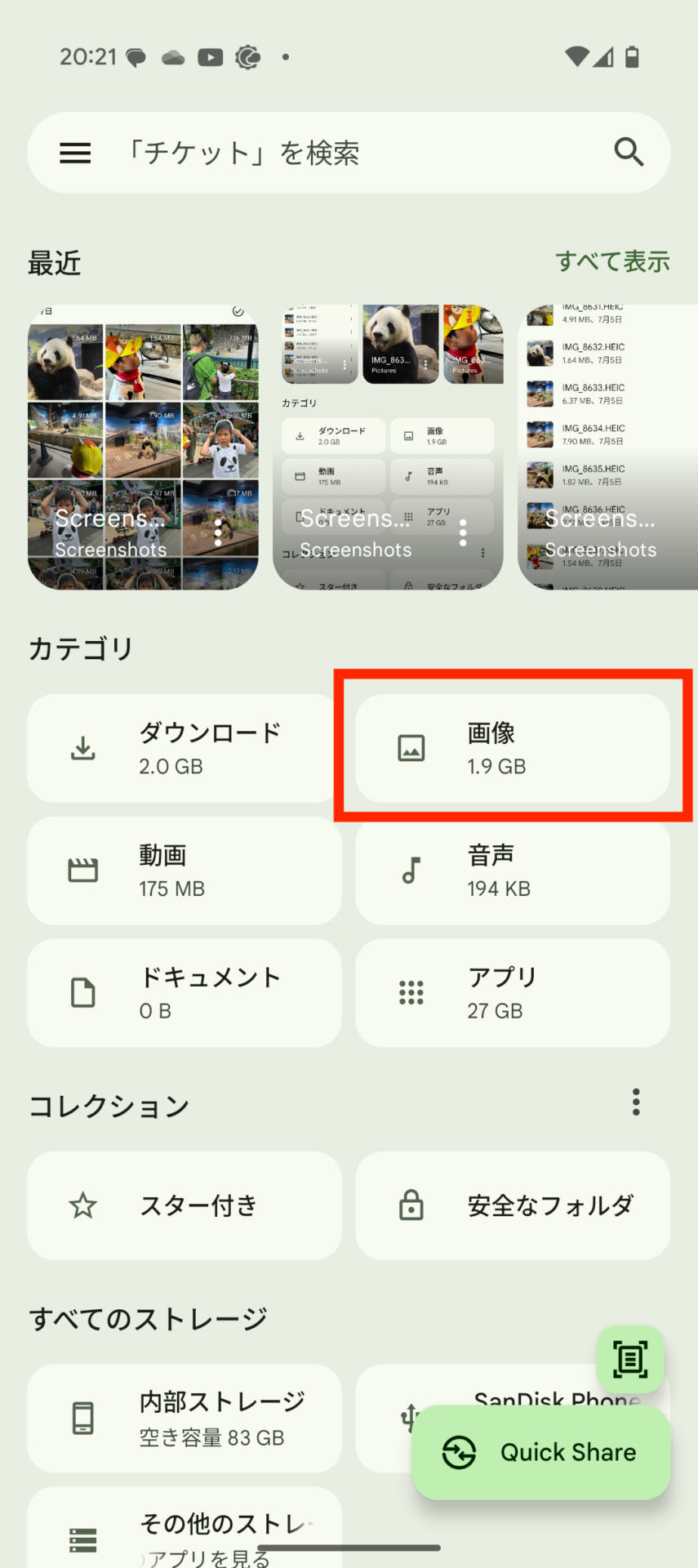Open the 画像 category

513,748
